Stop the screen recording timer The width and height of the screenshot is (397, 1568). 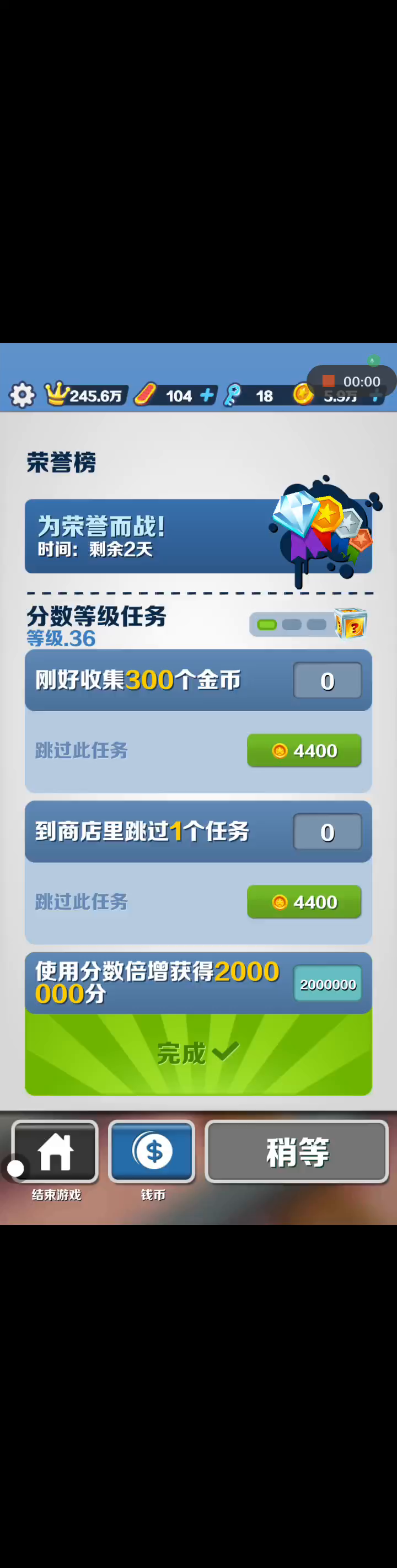pos(329,381)
